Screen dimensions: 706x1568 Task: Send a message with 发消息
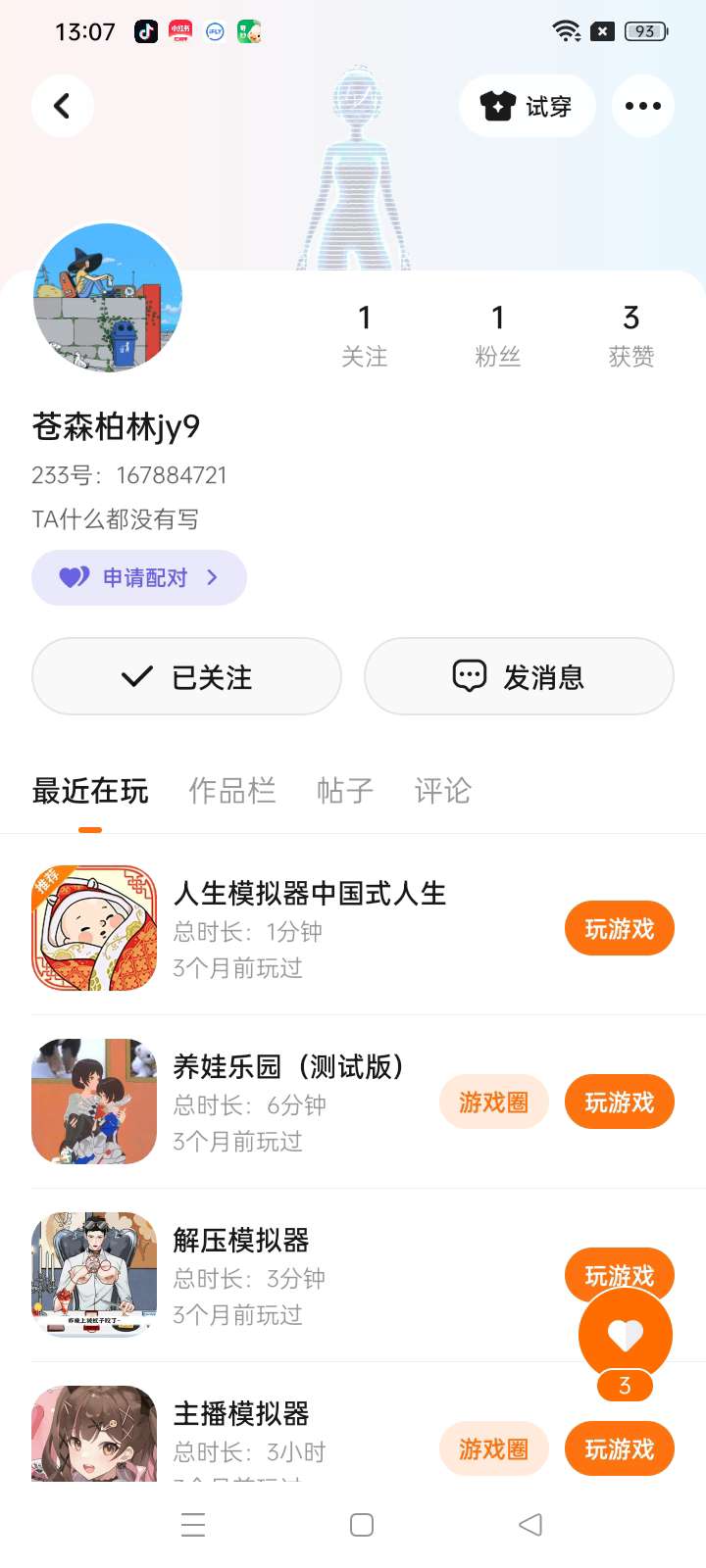click(x=519, y=676)
